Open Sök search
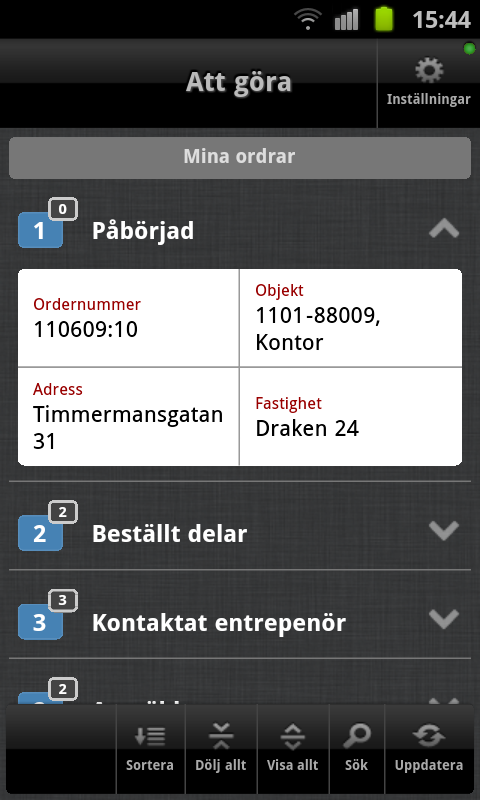The image size is (480, 800). tap(357, 748)
